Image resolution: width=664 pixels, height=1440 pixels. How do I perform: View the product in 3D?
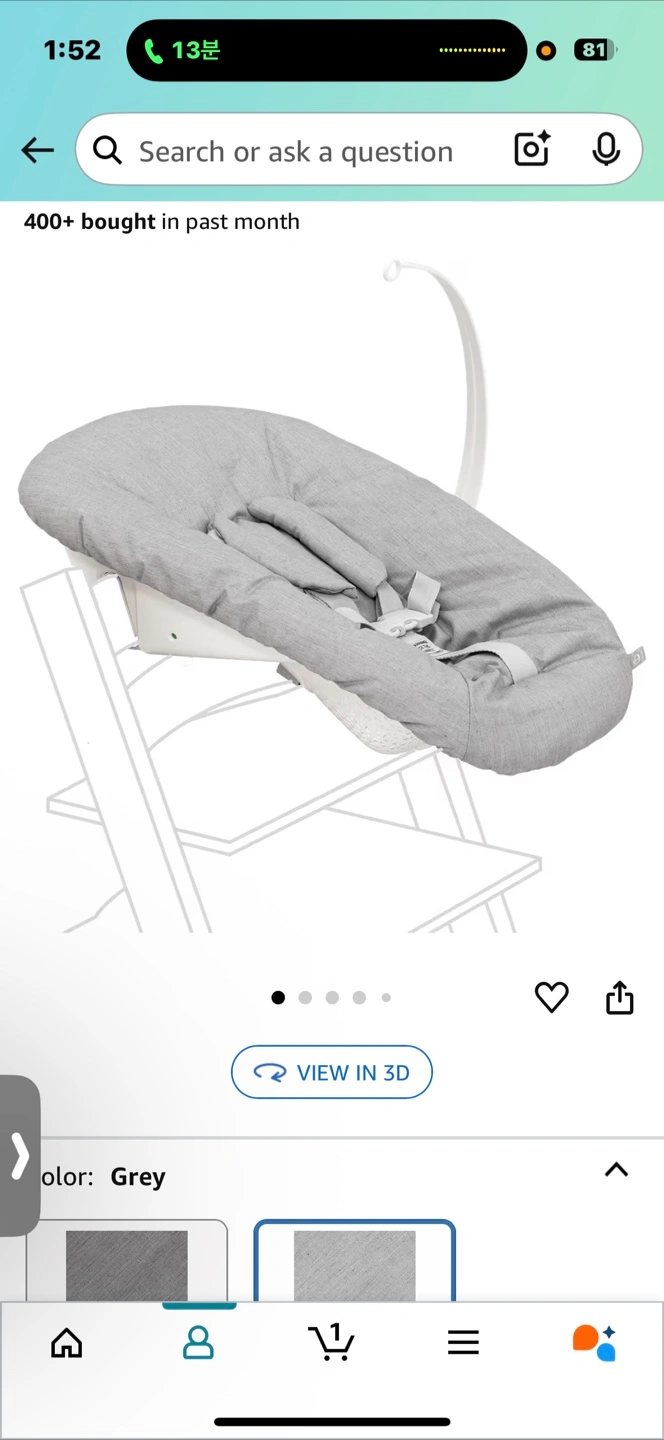[332, 1072]
